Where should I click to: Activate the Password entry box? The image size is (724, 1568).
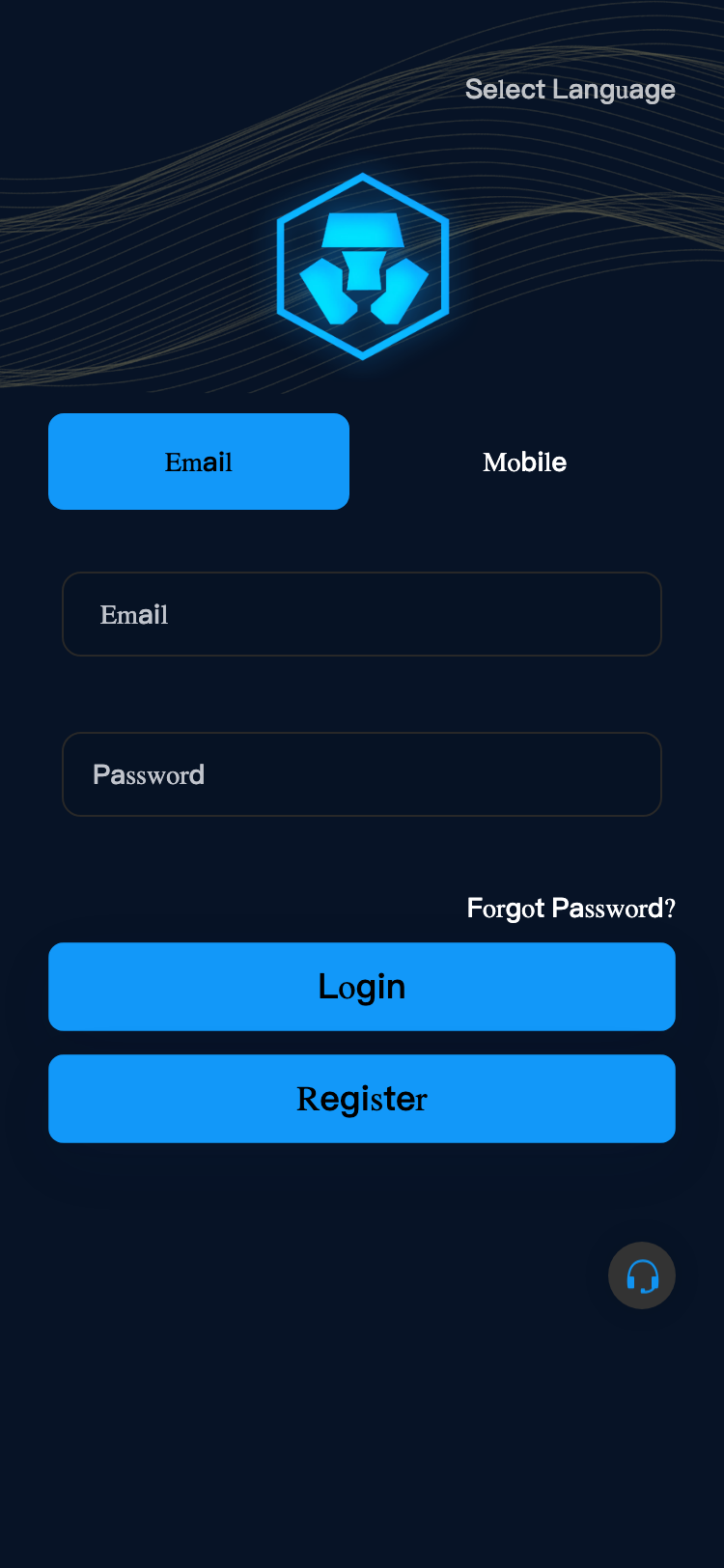tap(362, 774)
